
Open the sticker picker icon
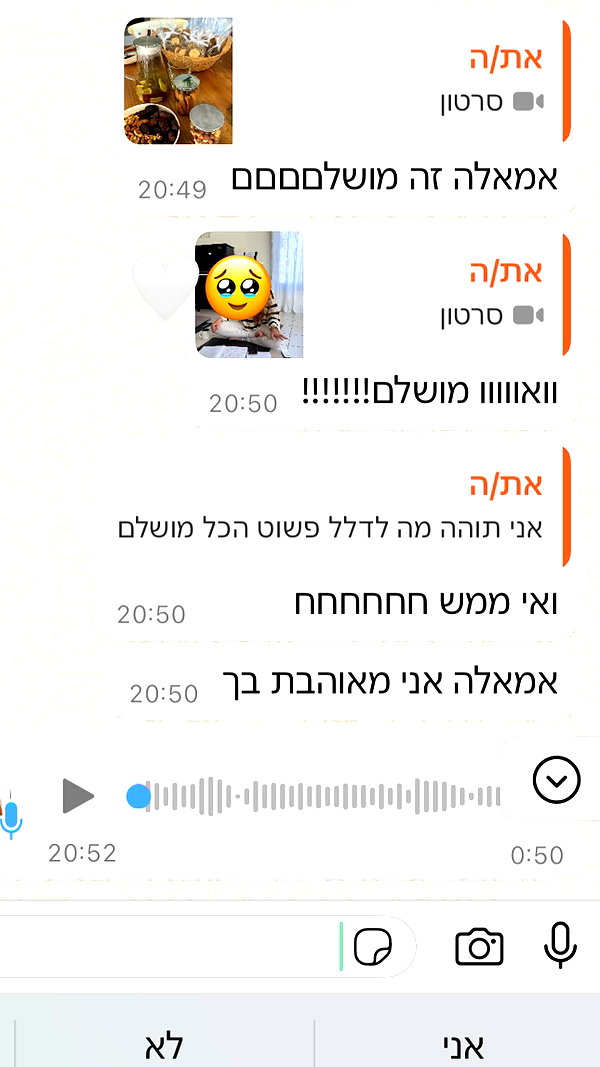tap(374, 946)
